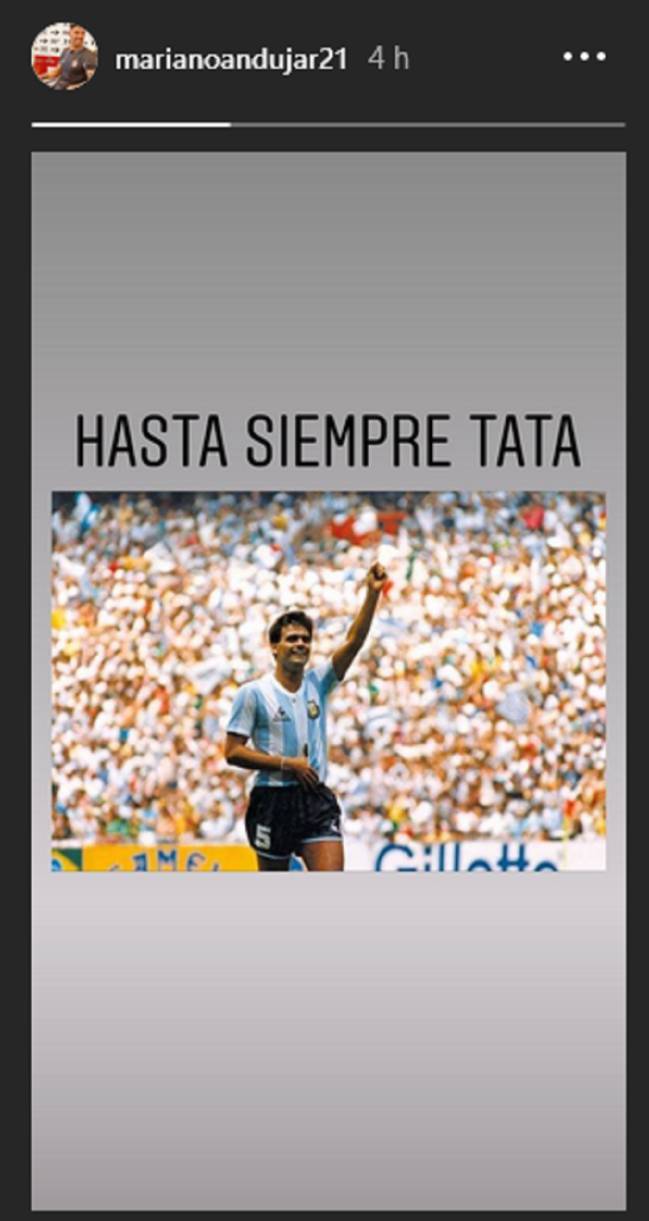Open marianoandujar21's profile picture
This screenshot has width=649, height=1221.
coord(64,57)
